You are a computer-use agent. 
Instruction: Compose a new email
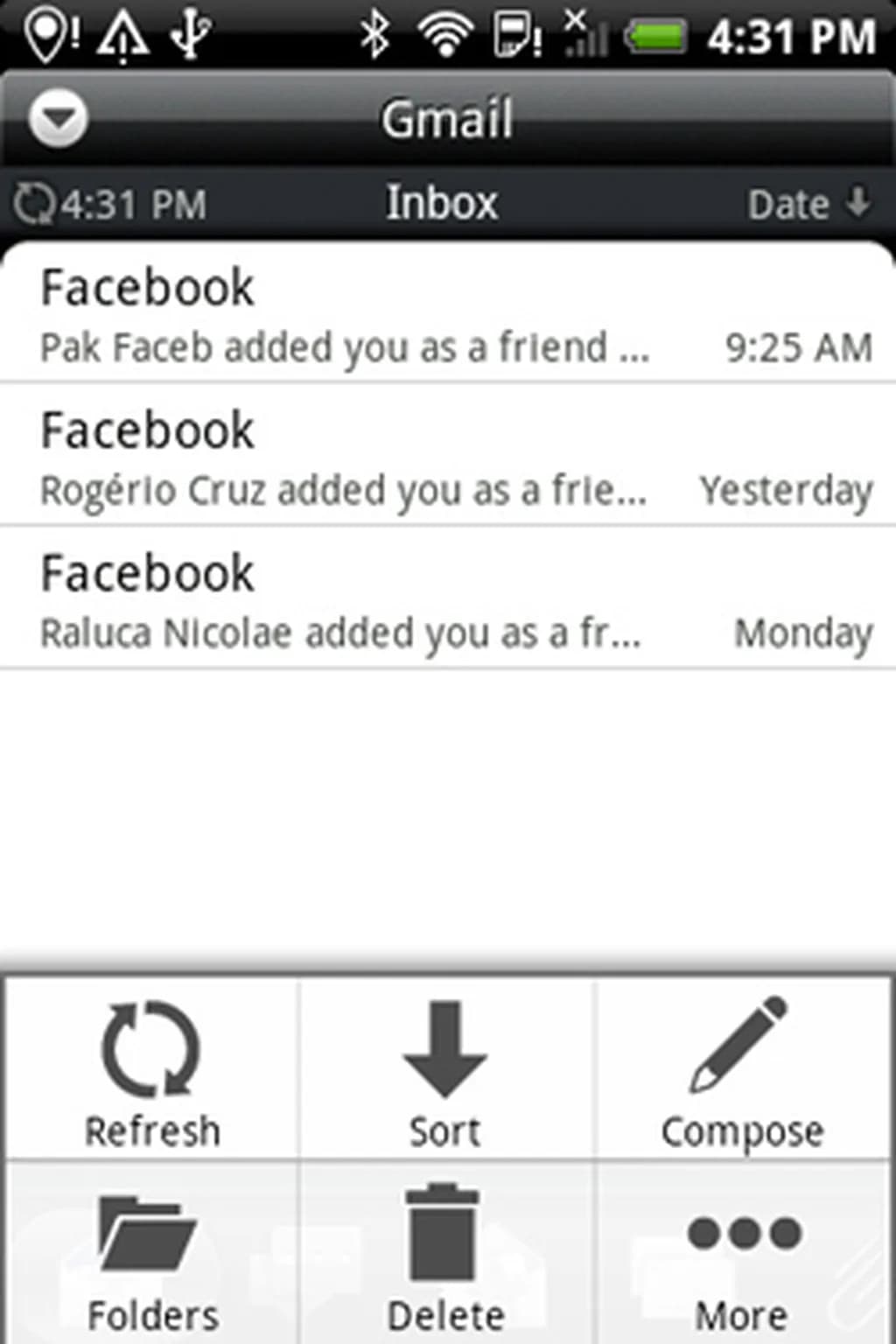[742, 1072]
